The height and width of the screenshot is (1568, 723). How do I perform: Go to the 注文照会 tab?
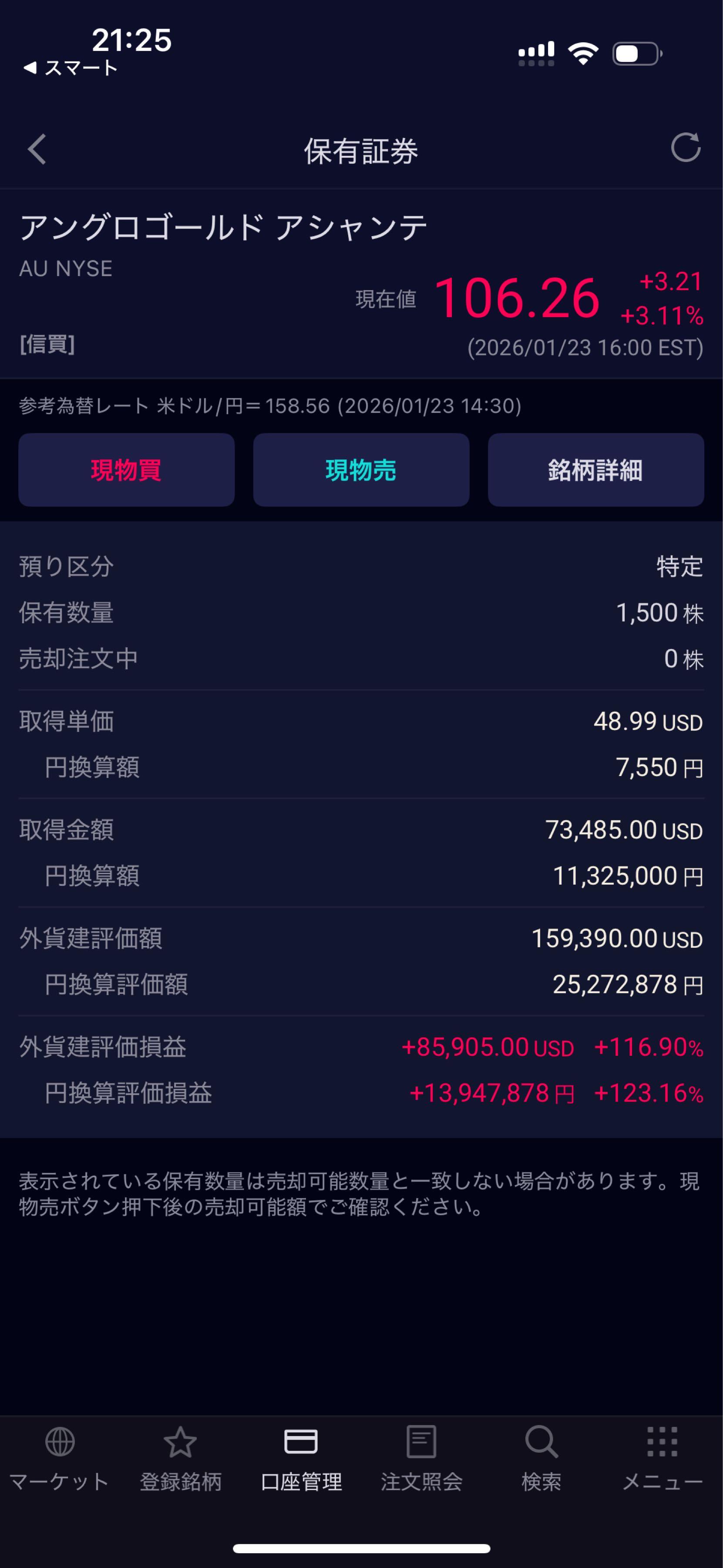click(421, 1458)
